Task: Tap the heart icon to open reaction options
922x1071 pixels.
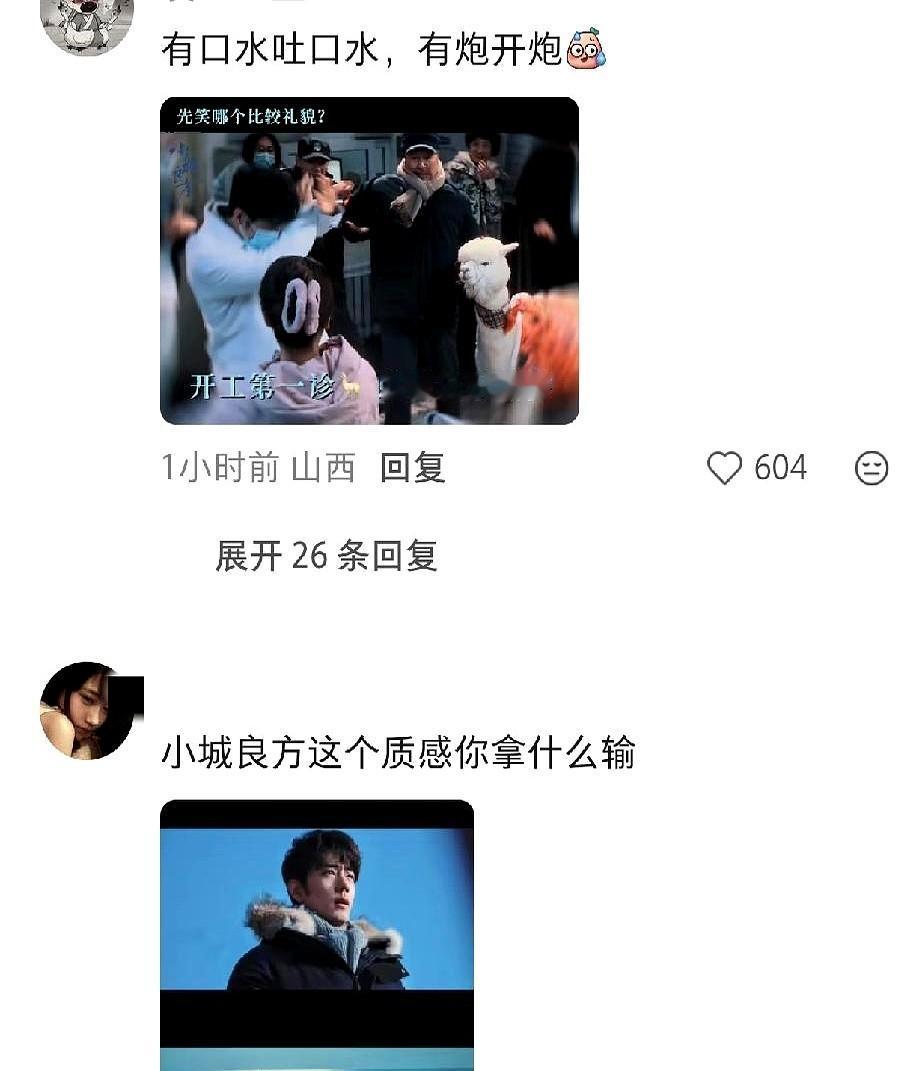Action: click(725, 468)
